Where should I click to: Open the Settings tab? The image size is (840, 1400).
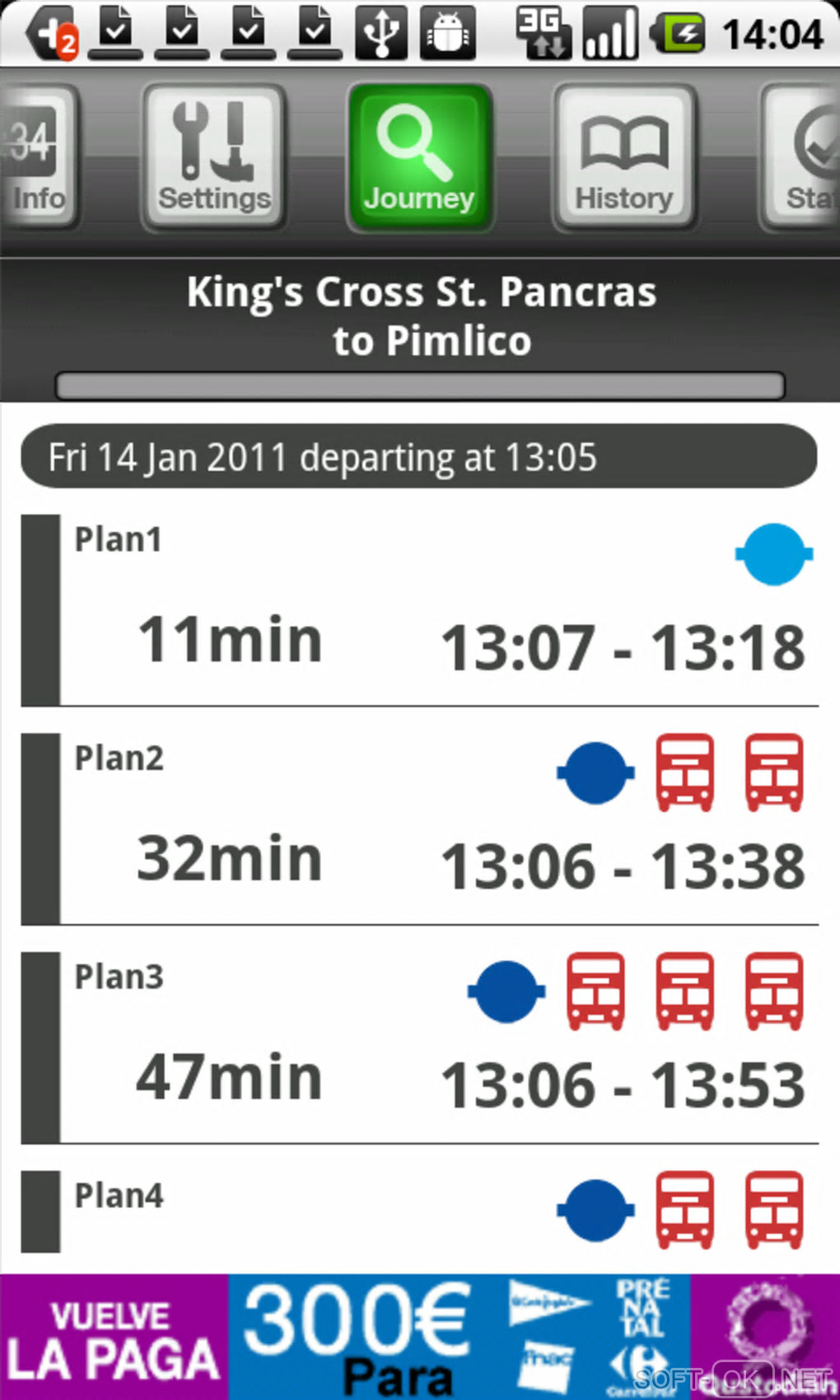[x=214, y=156]
